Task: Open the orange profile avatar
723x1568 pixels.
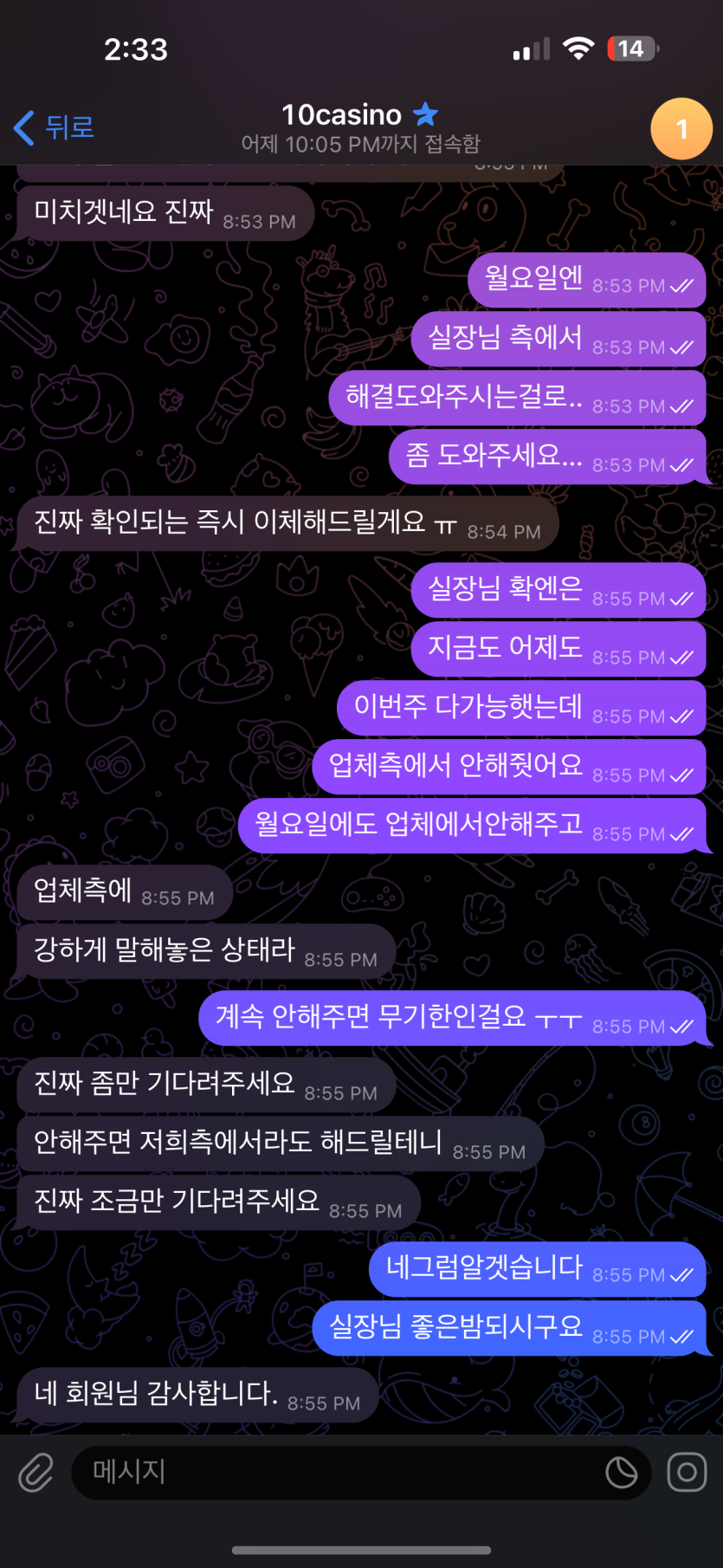Action: tap(681, 129)
